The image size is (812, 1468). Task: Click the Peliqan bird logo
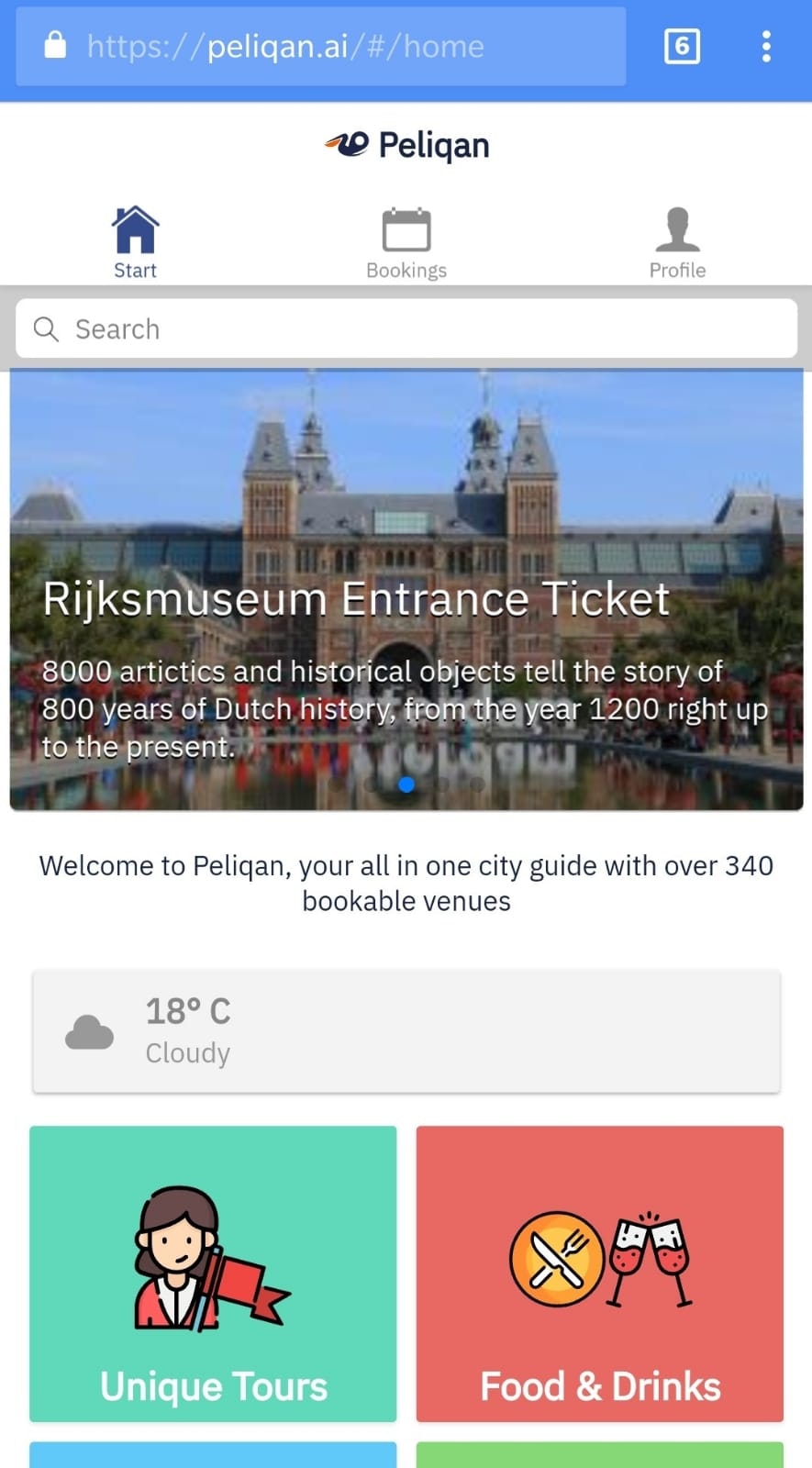[x=347, y=143]
